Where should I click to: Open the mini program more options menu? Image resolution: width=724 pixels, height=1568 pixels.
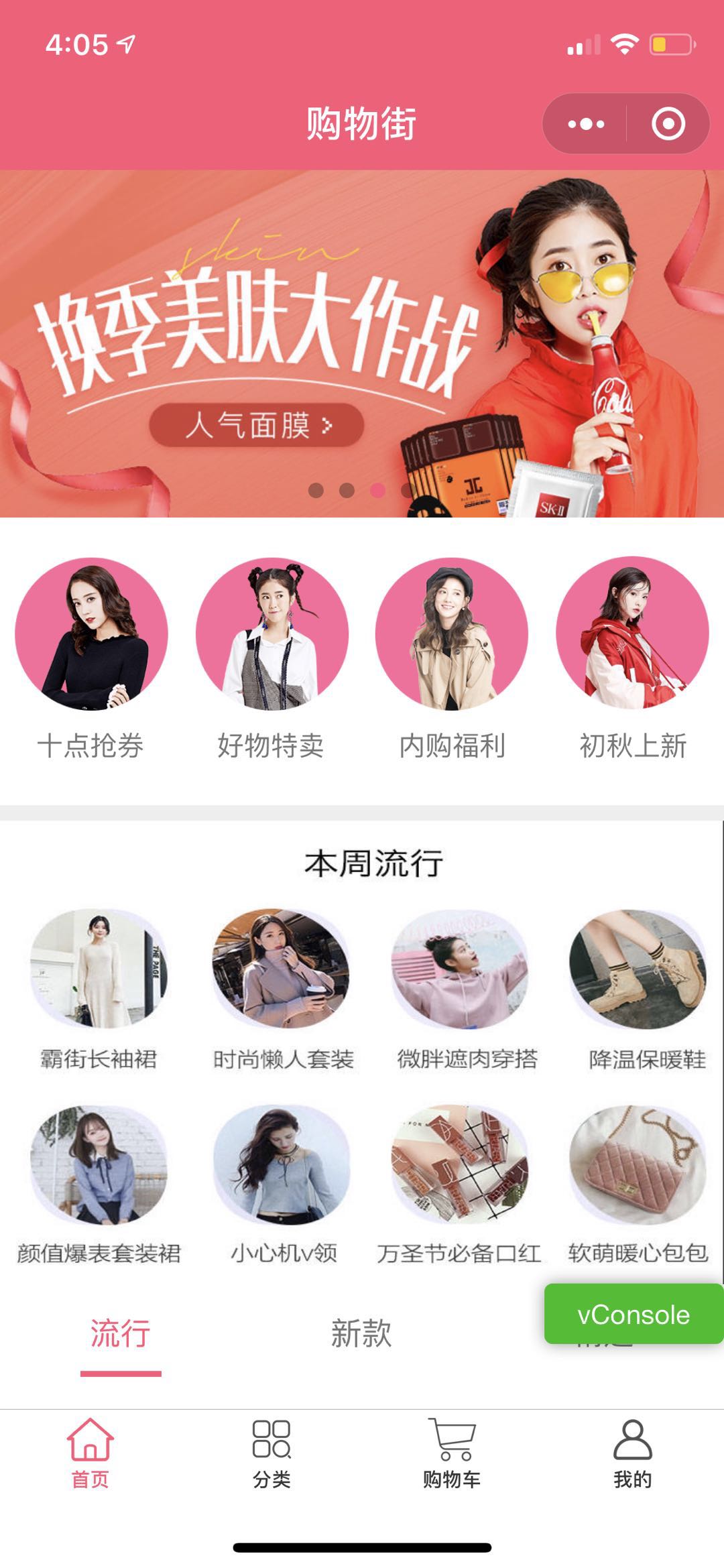586,124
